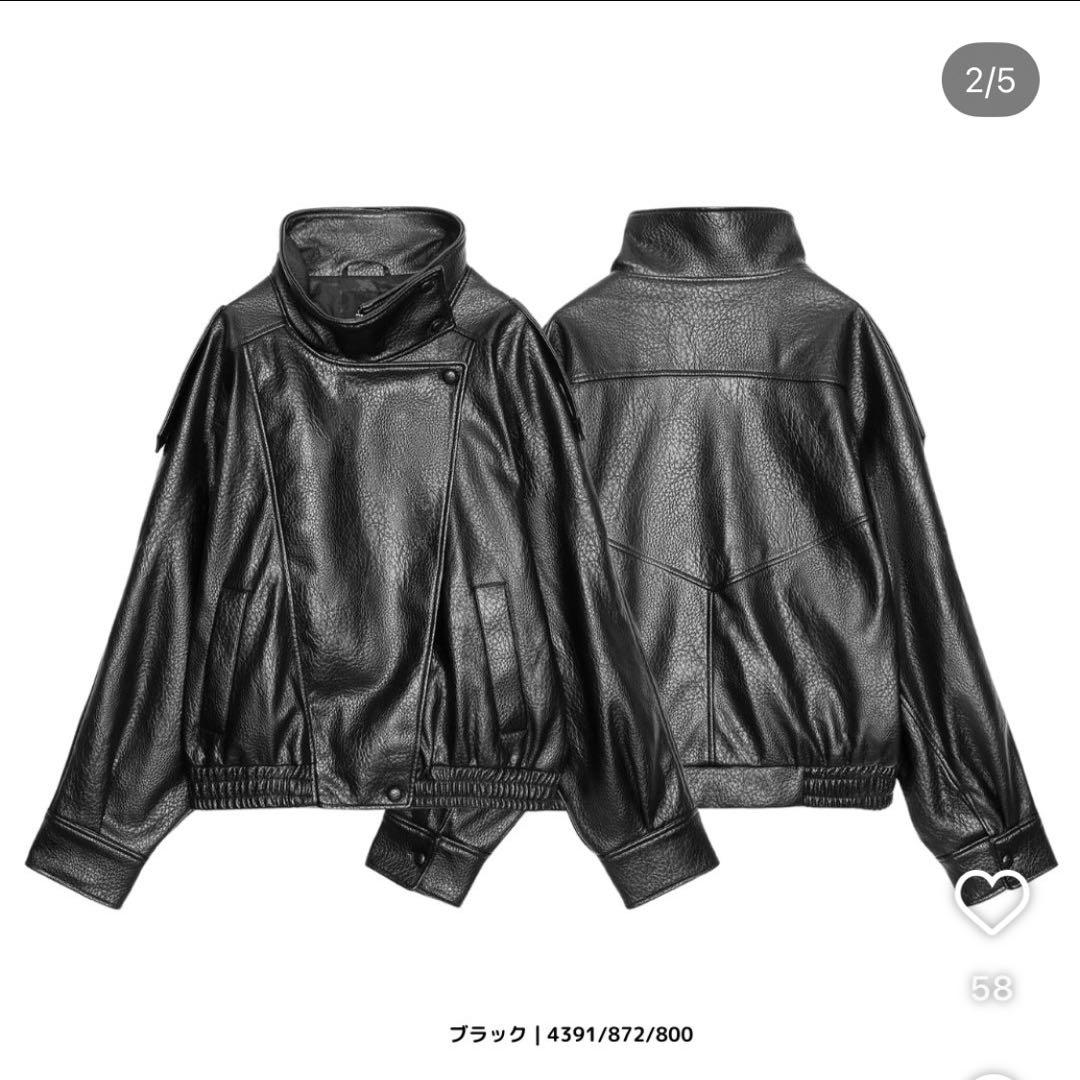Open the jacket photo in full view
This screenshot has width=1080, height=1080.
(x=540, y=560)
